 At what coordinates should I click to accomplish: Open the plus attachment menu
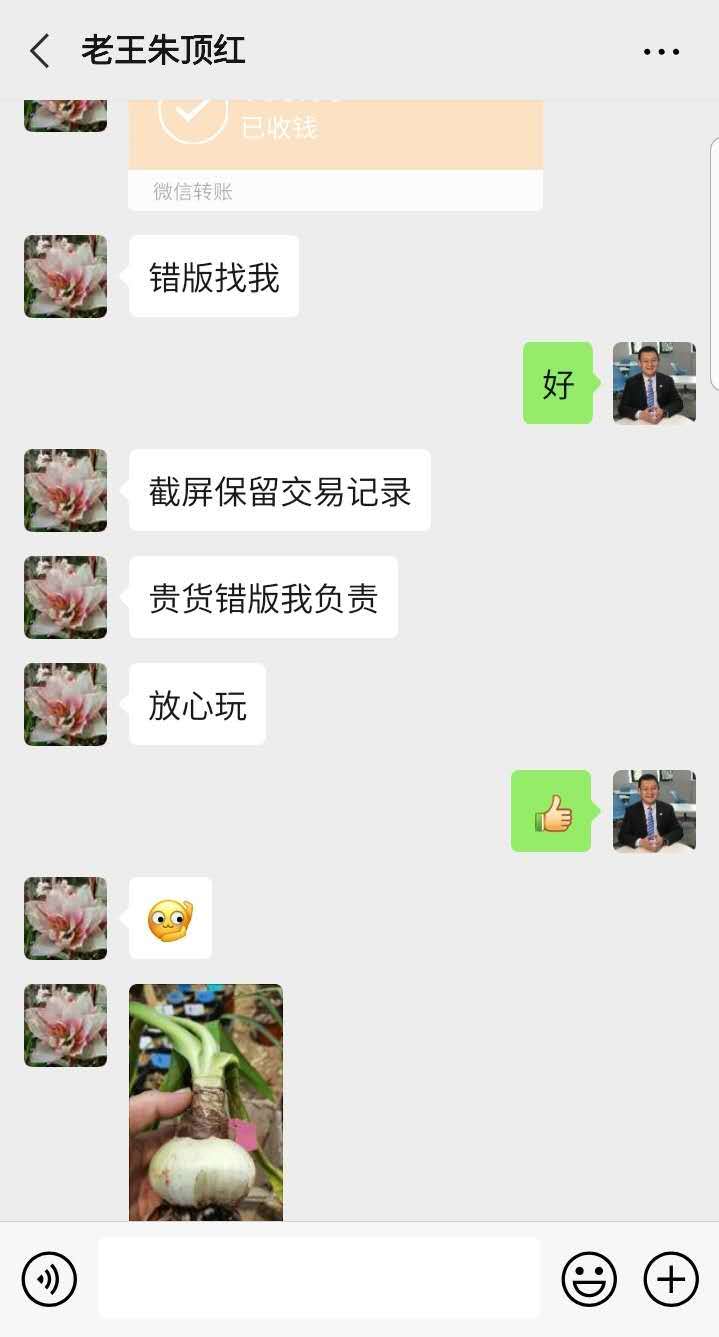coord(670,1279)
